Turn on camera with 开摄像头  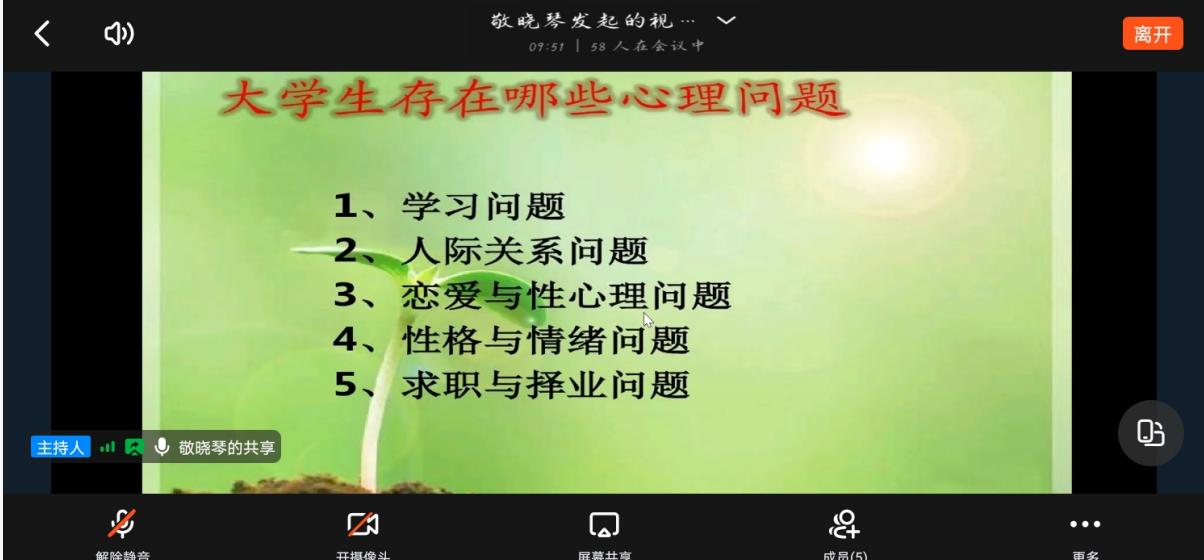coord(361,530)
